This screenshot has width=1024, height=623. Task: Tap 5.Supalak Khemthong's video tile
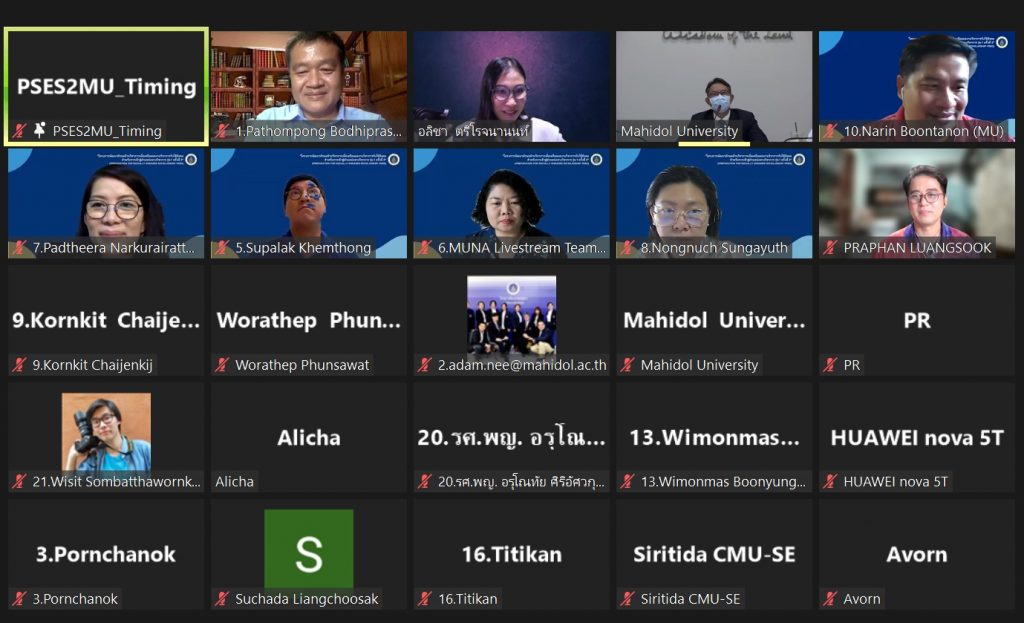309,203
